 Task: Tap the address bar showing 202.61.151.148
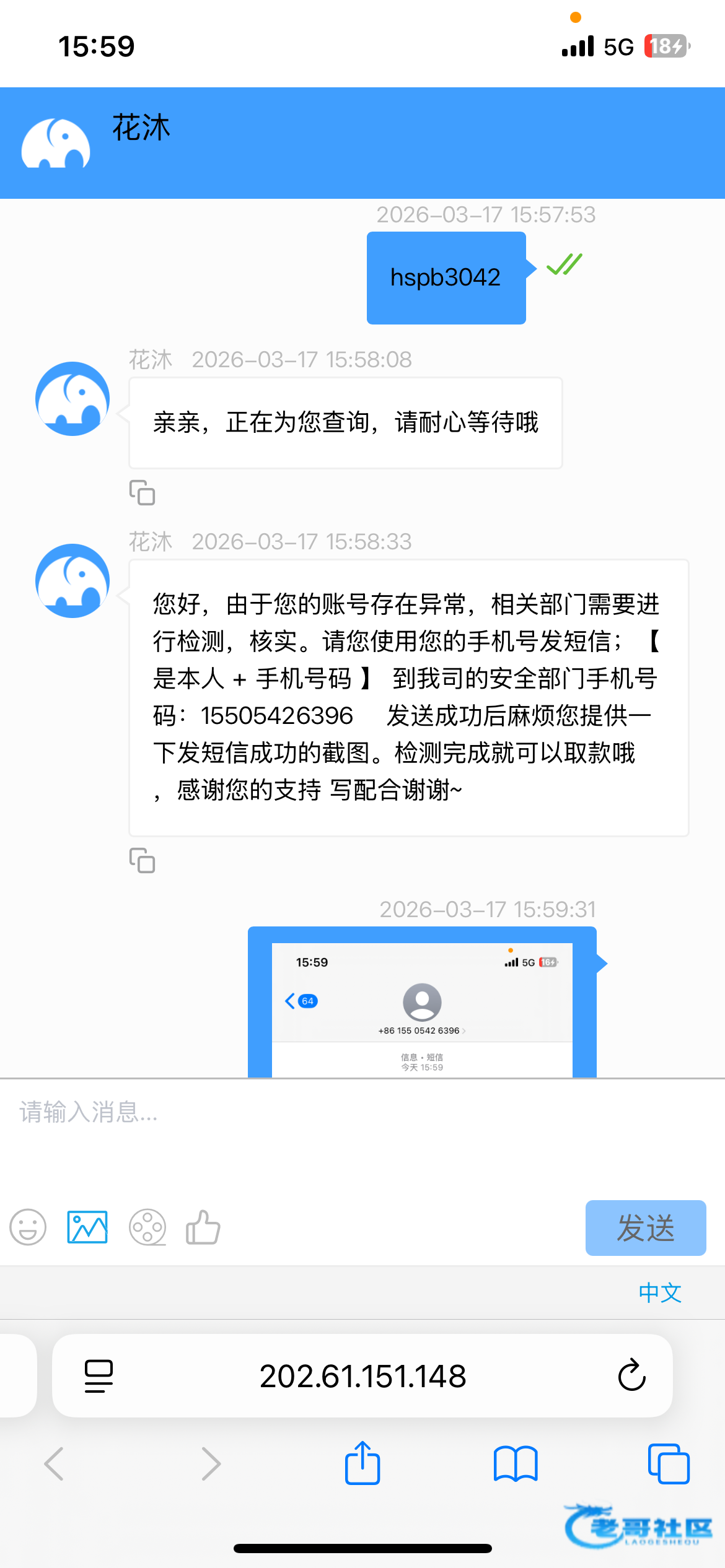(362, 1376)
